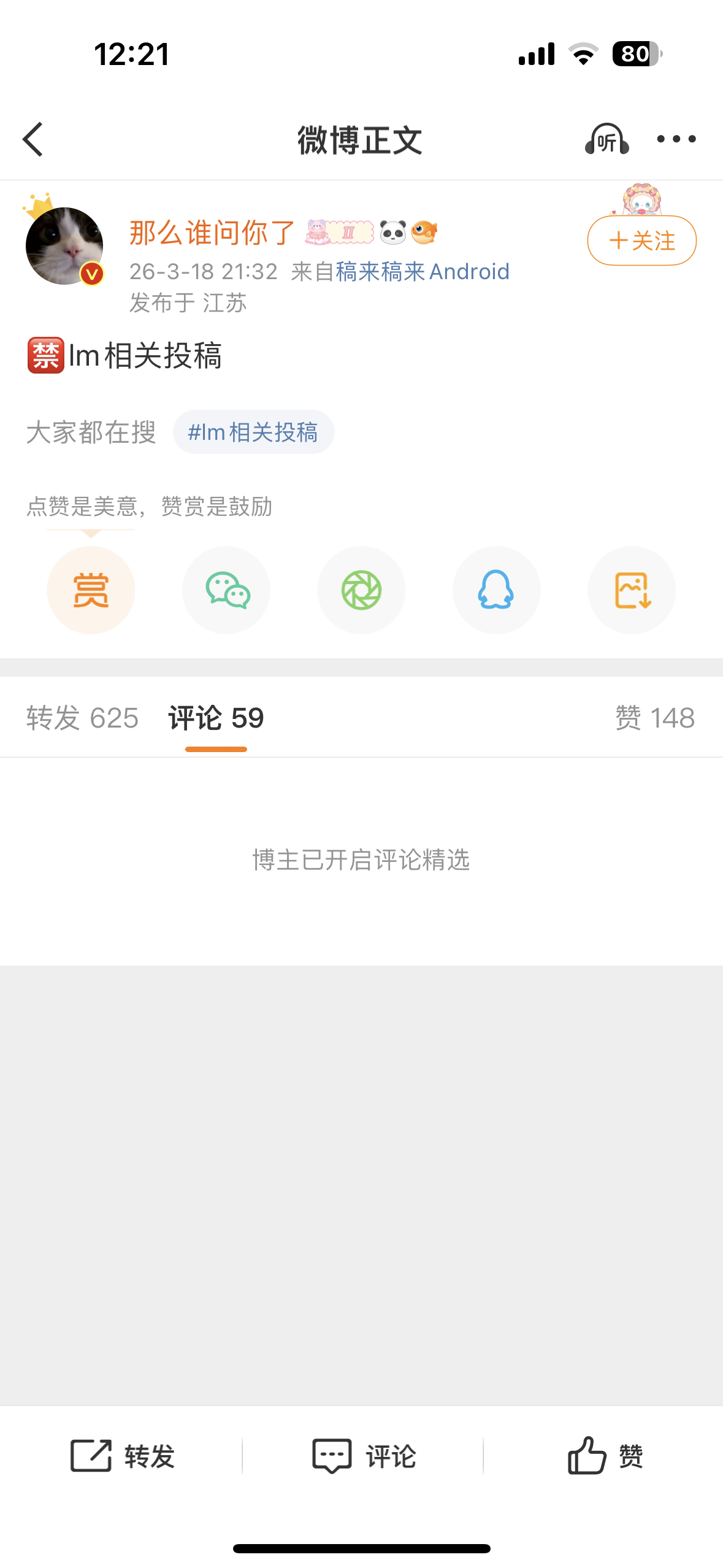Save the post as an image
Viewport: 723px width, 1568px height.
point(632,590)
